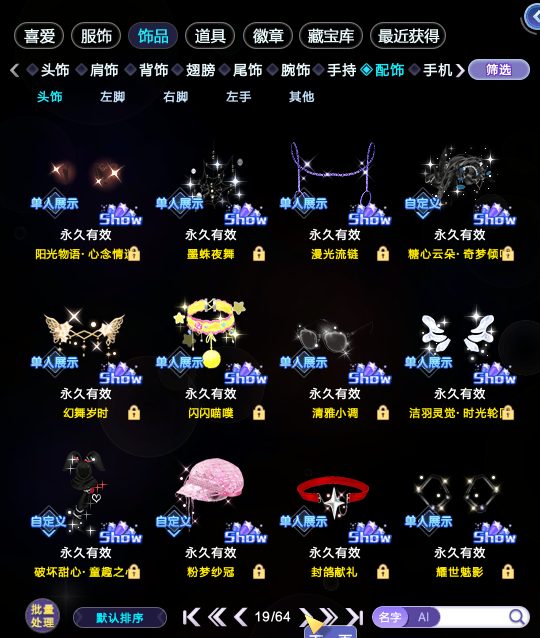540x638 pixels.
Task: Select the 墨蛛夜舞 accessory item
Action: point(211,199)
